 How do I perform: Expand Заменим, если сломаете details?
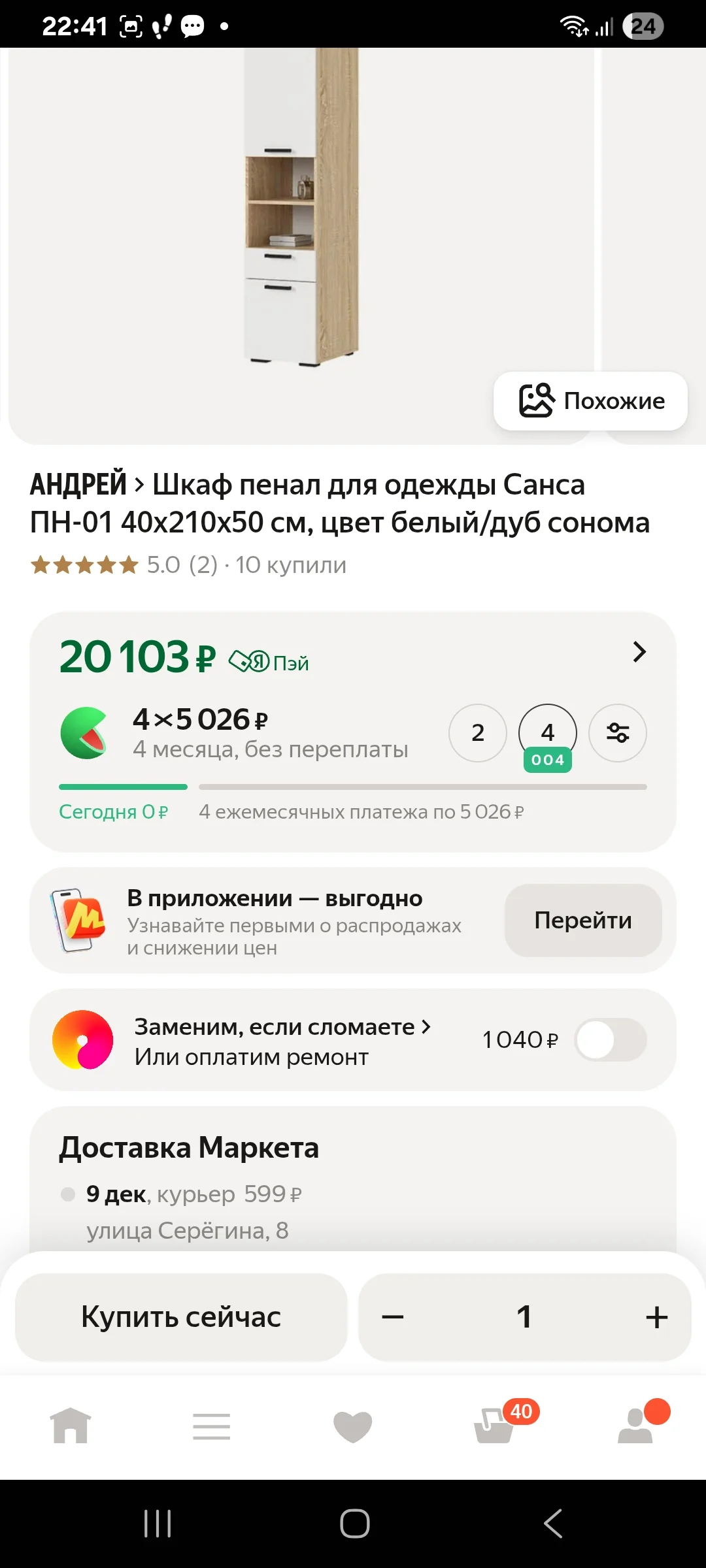tap(426, 1026)
